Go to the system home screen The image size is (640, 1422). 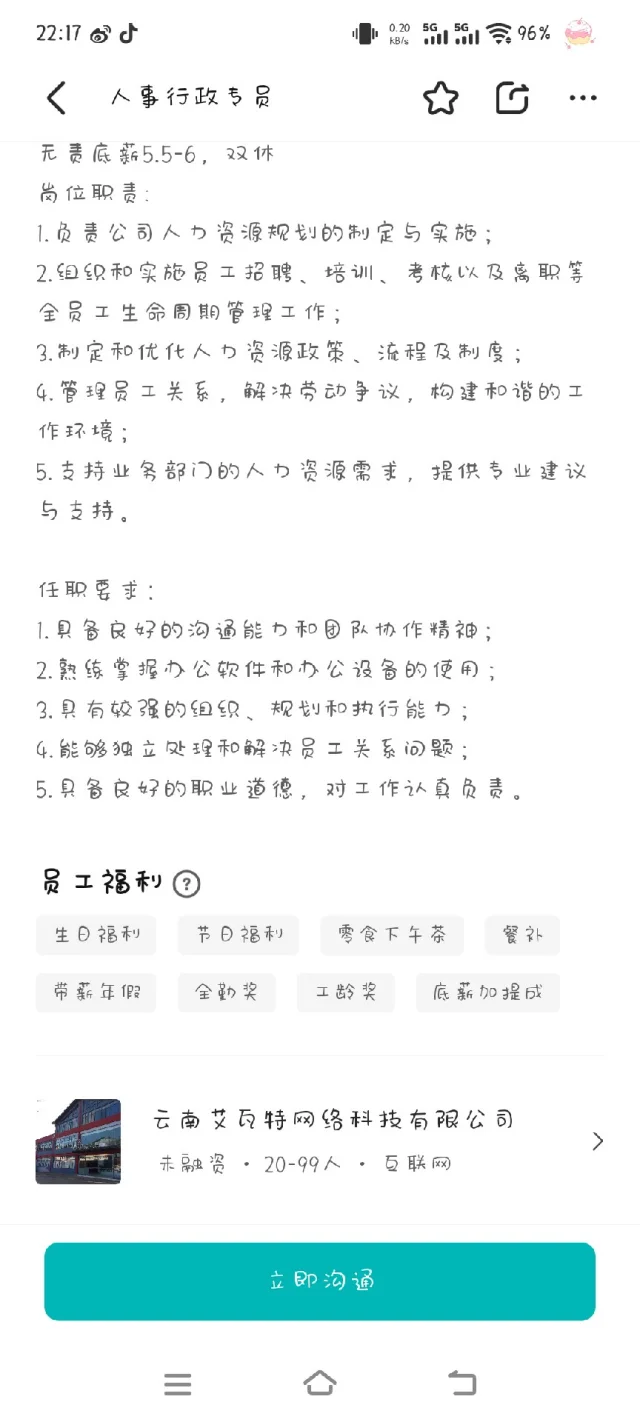tap(320, 1384)
